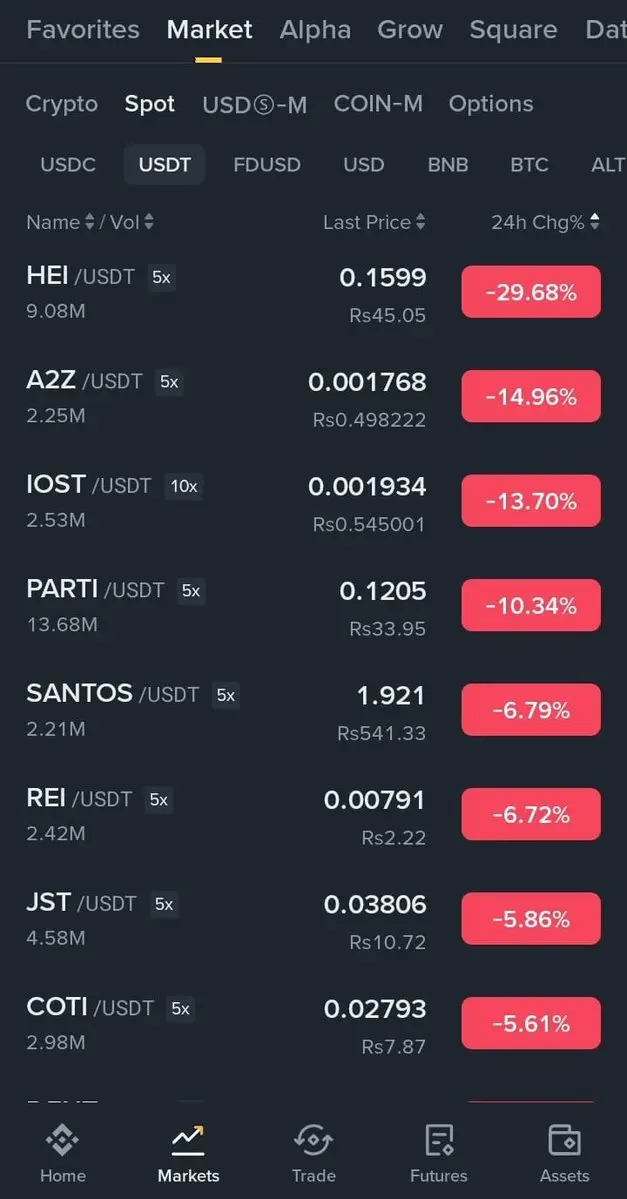Open the HEI/USDT pair
The height and width of the screenshot is (1199, 627).
200,292
